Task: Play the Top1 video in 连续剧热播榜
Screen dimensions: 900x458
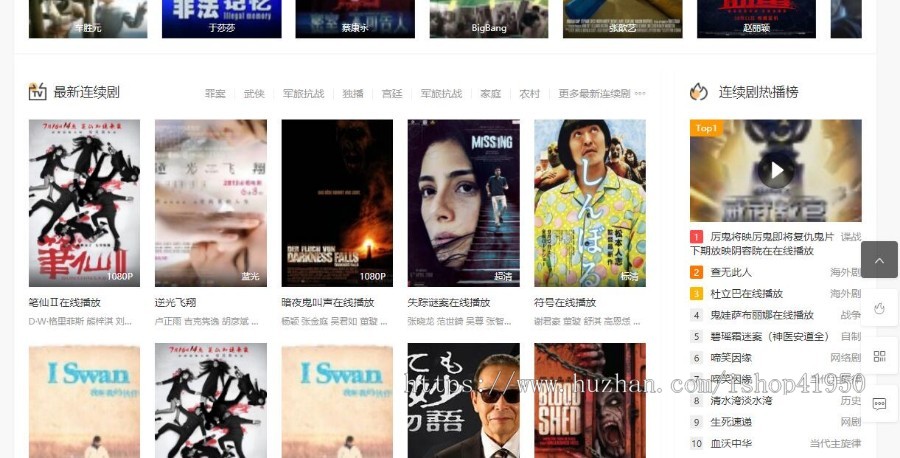Action: coord(775,171)
